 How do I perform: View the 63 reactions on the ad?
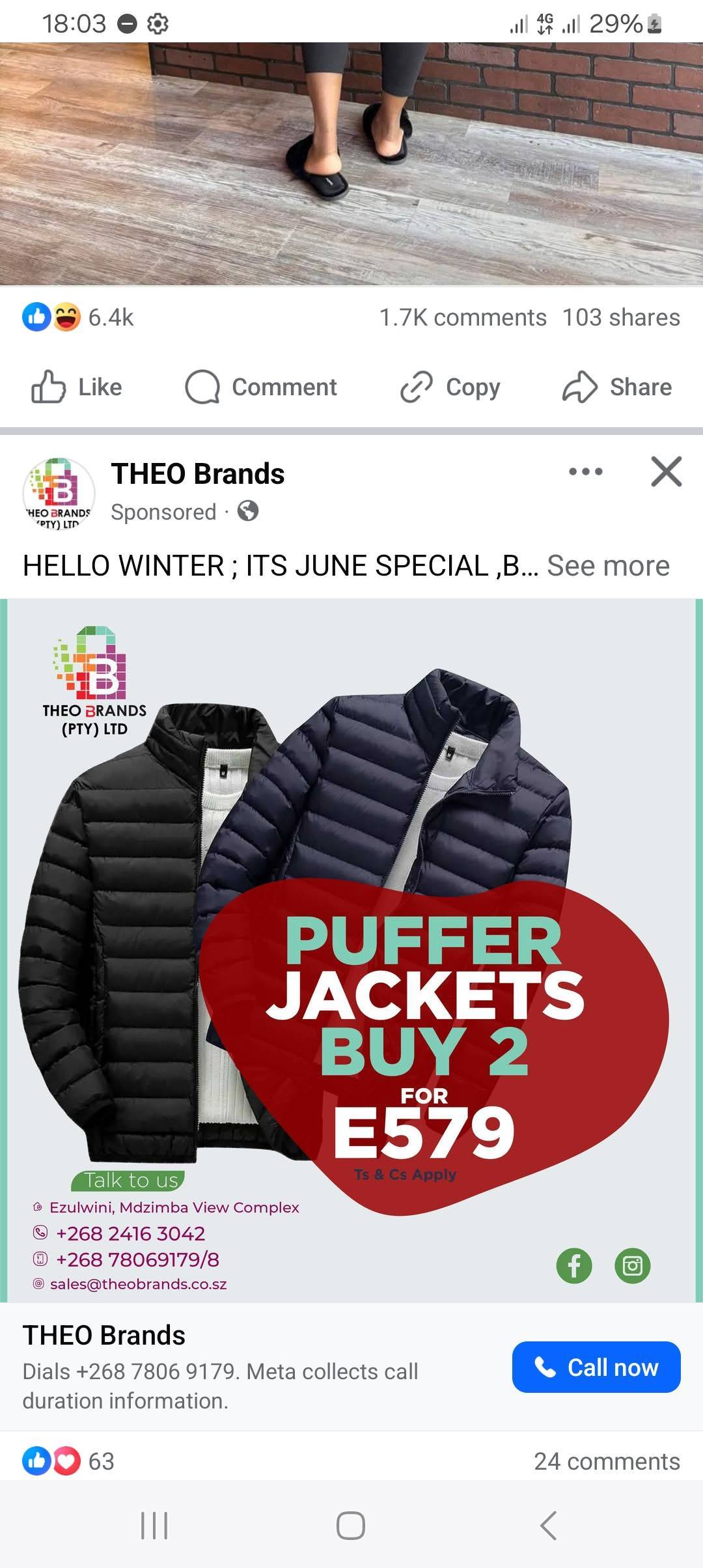click(x=68, y=1461)
